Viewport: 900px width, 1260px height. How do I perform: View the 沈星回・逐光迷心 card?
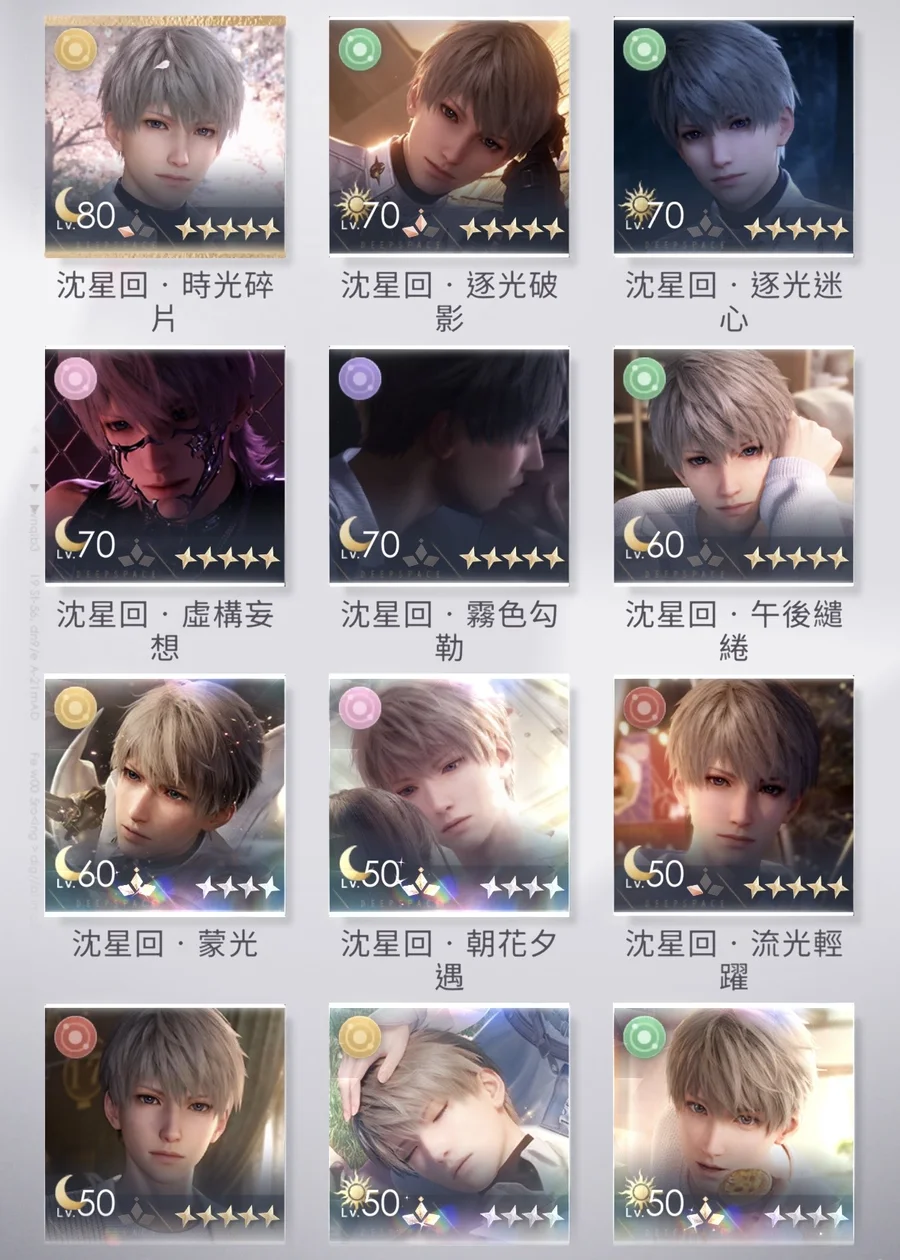coord(733,137)
